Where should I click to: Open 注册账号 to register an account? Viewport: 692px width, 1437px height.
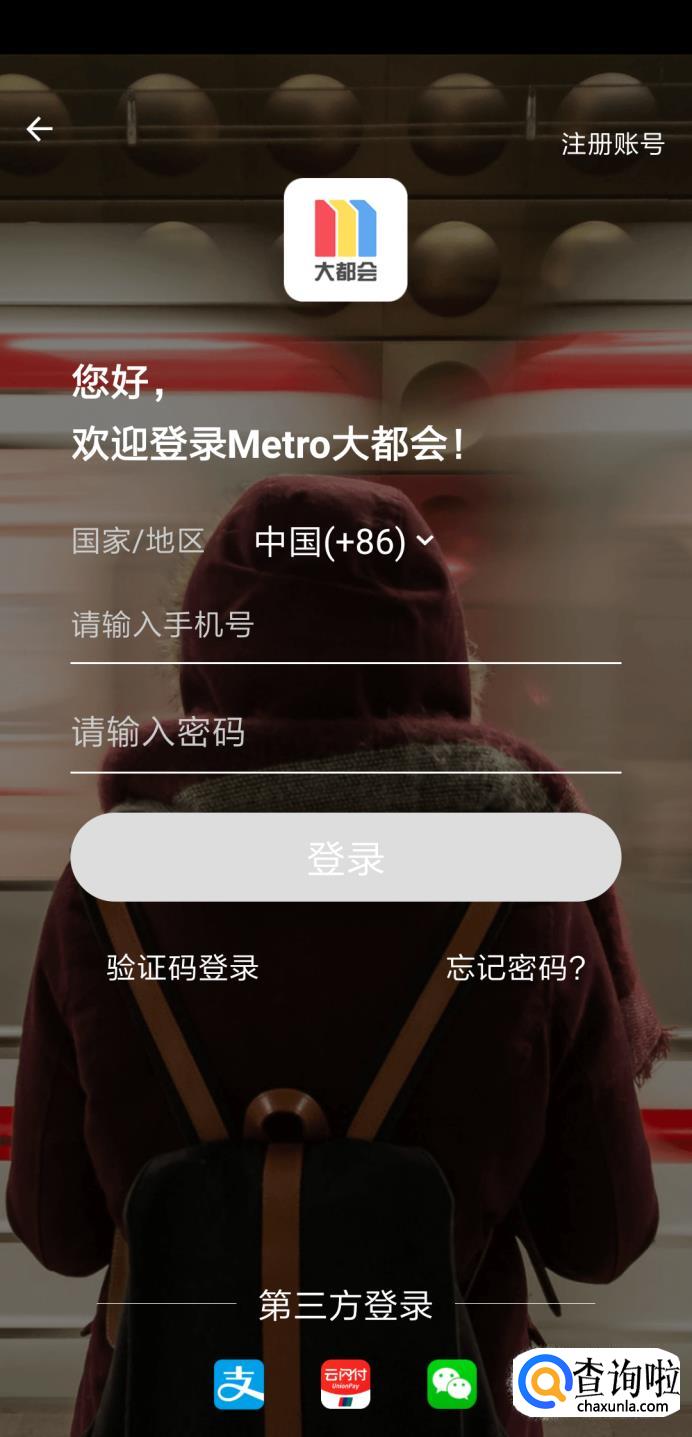(x=612, y=144)
